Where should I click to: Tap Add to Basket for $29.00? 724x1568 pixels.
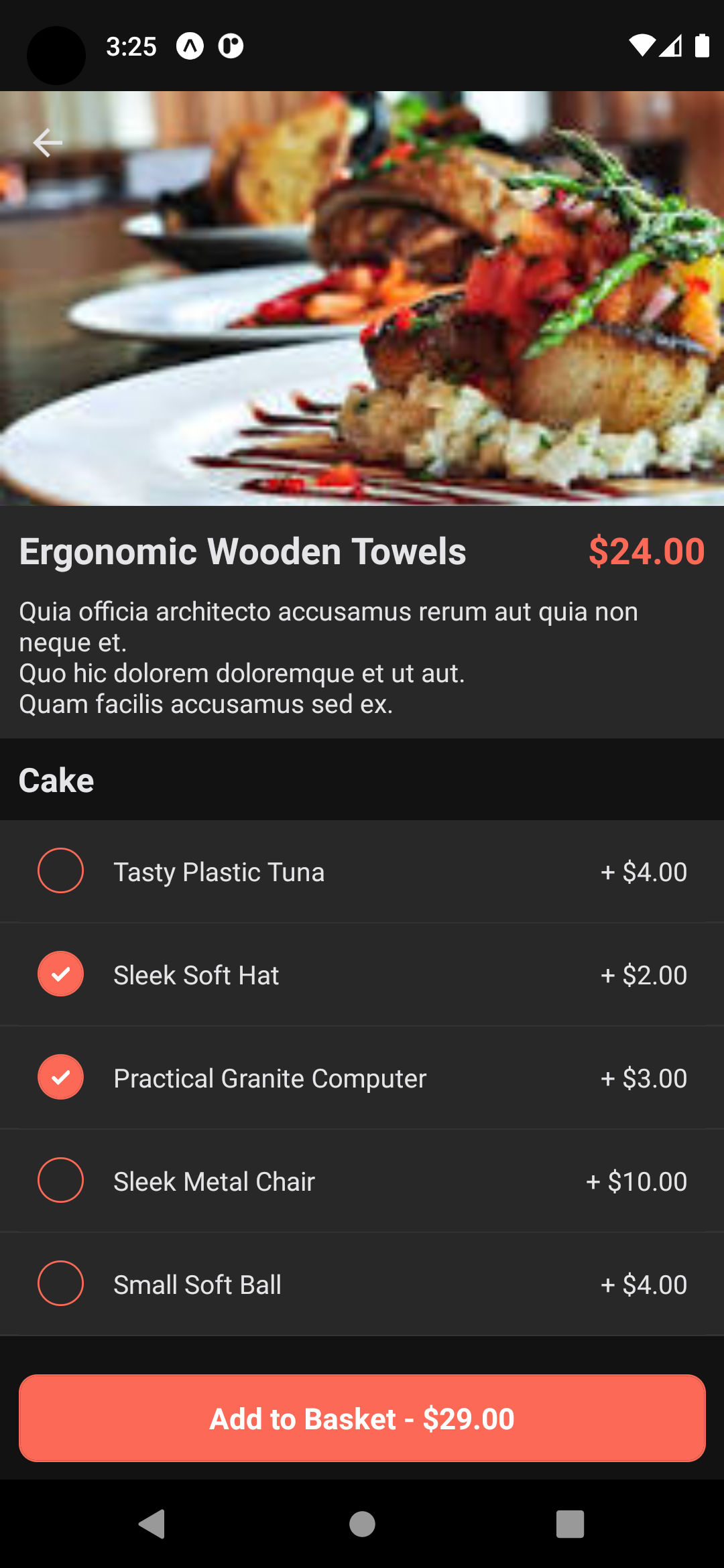362,1419
